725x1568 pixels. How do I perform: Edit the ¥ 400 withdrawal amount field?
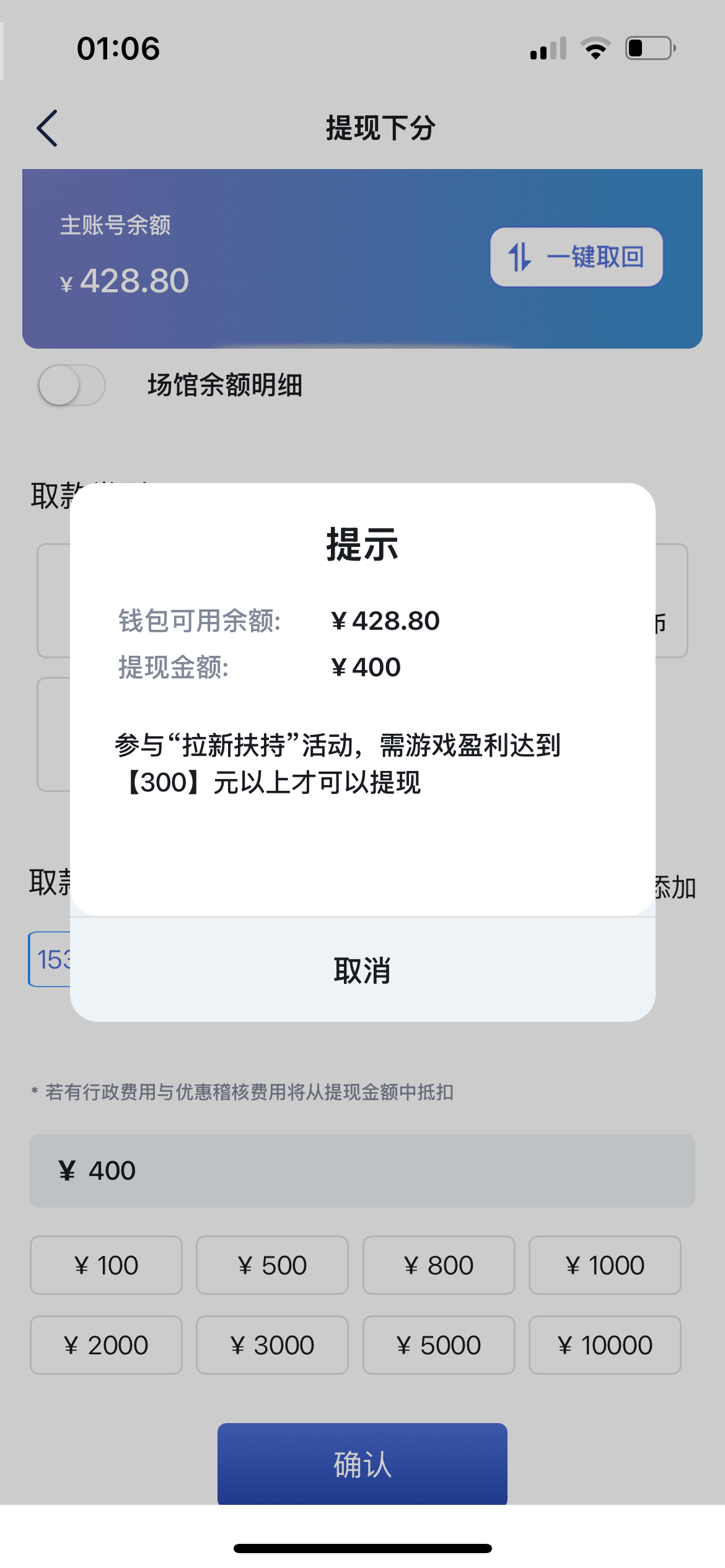(x=362, y=1170)
